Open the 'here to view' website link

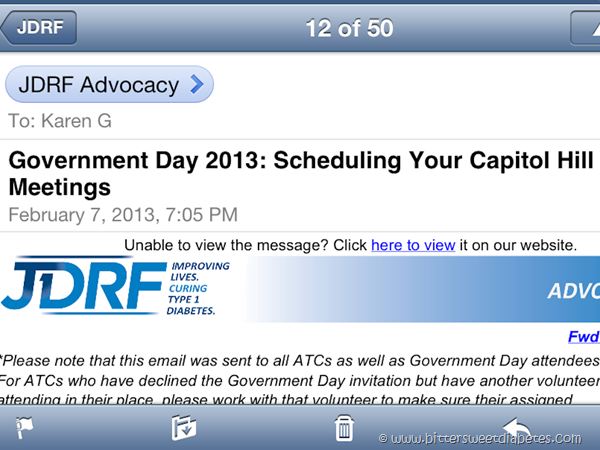point(413,245)
